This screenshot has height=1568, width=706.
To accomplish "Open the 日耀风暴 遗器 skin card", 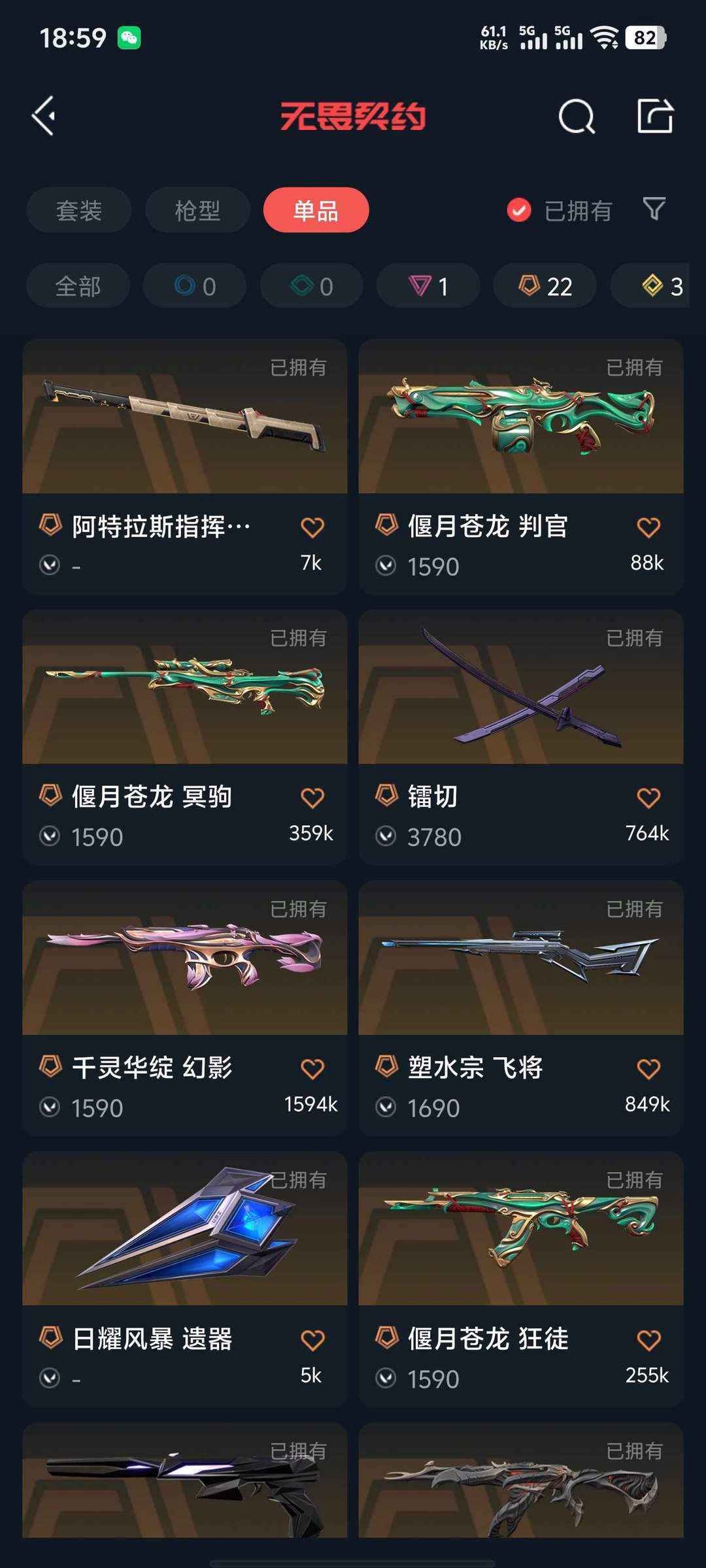I will (x=185, y=1279).
